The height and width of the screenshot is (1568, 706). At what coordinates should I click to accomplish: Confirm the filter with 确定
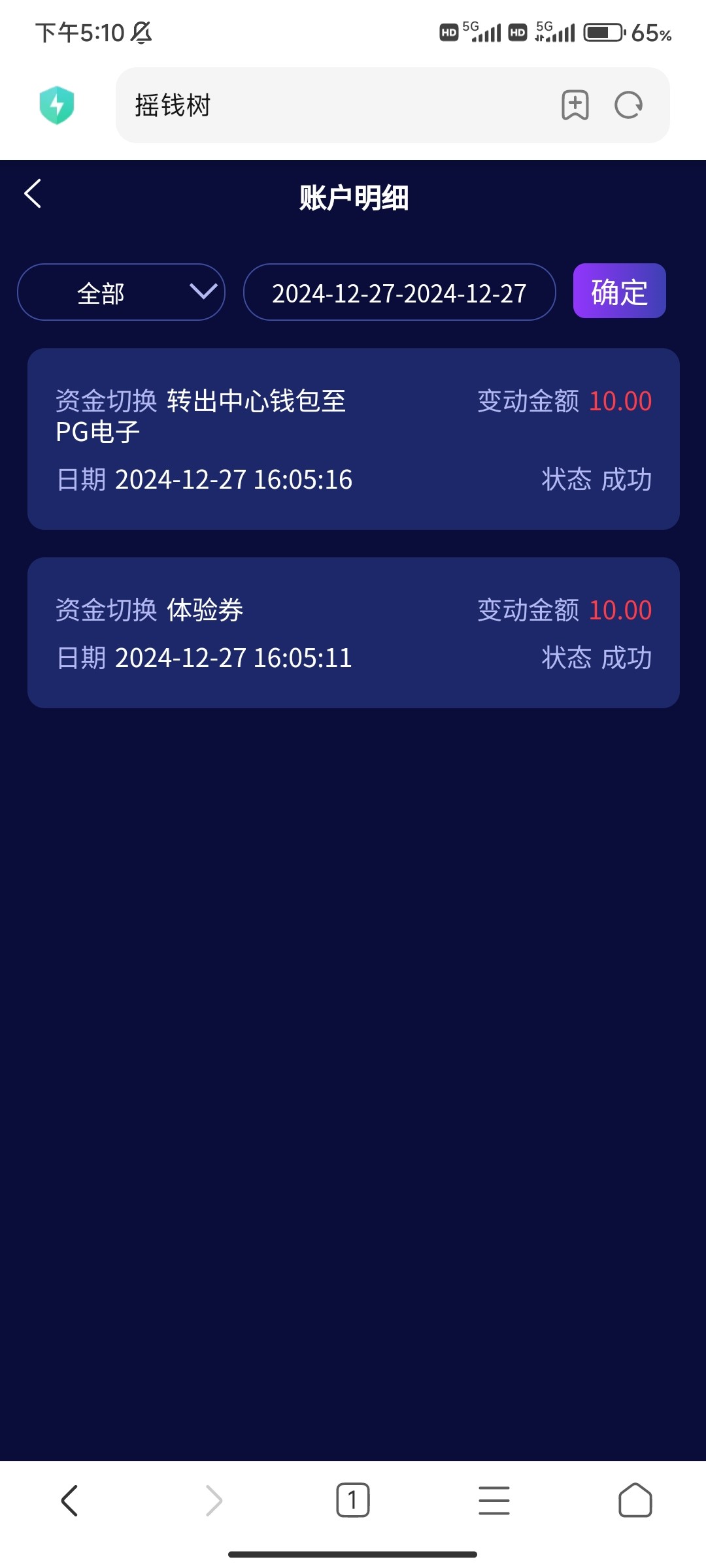coord(619,291)
